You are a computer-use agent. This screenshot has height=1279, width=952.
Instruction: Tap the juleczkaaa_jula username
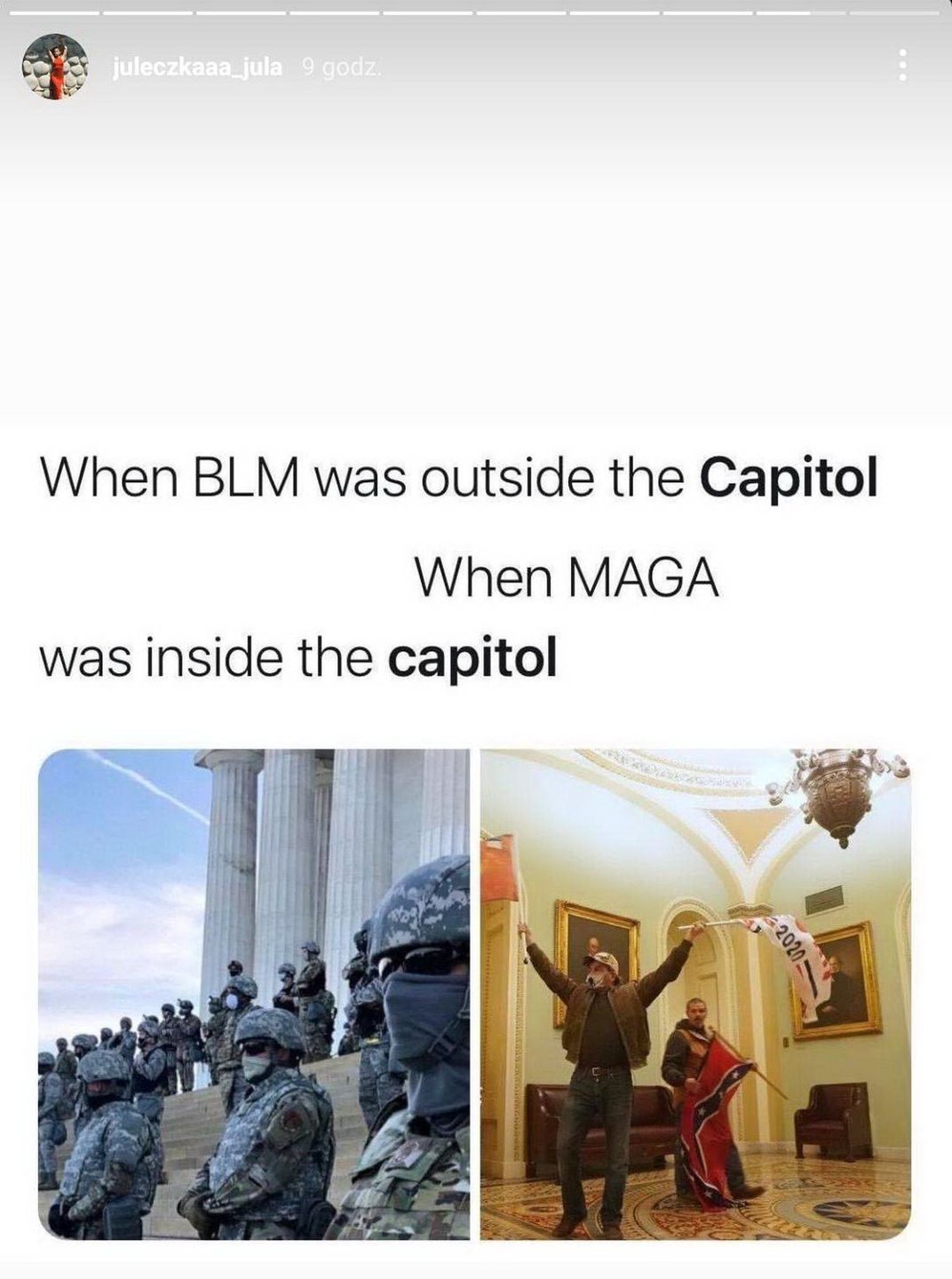[197, 68]
